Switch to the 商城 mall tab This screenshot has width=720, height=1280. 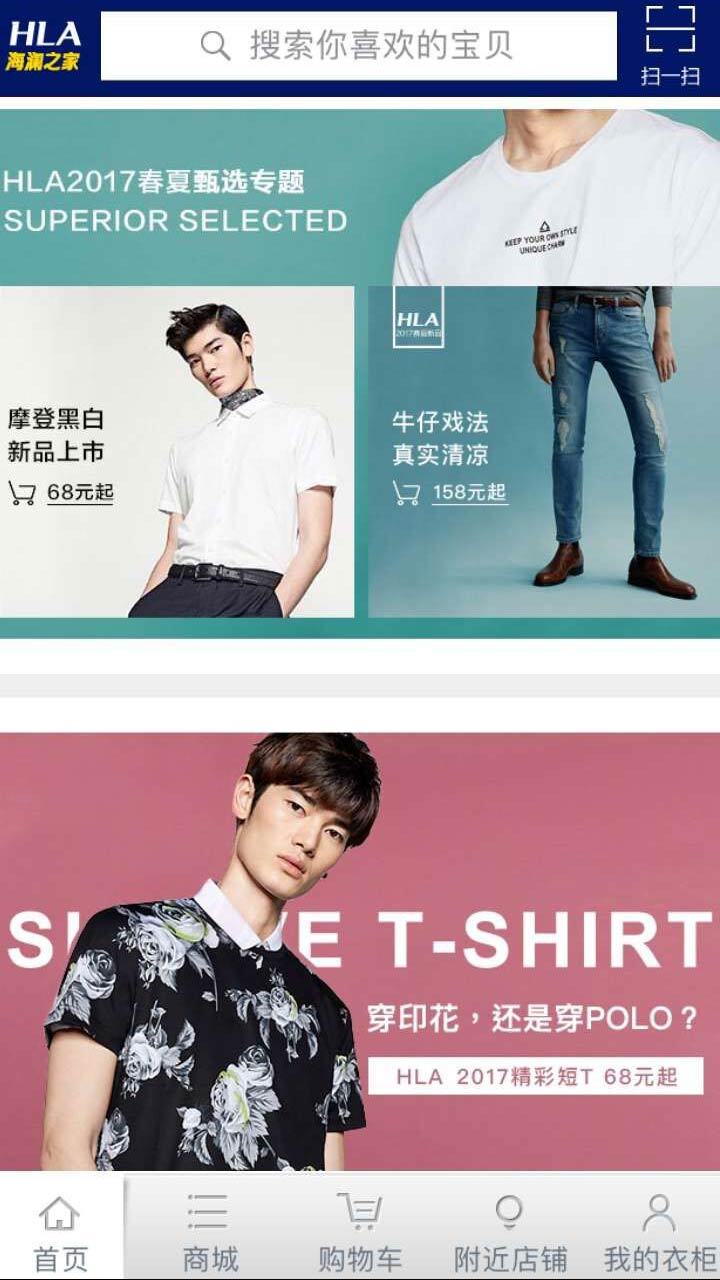click(209, 1228)
